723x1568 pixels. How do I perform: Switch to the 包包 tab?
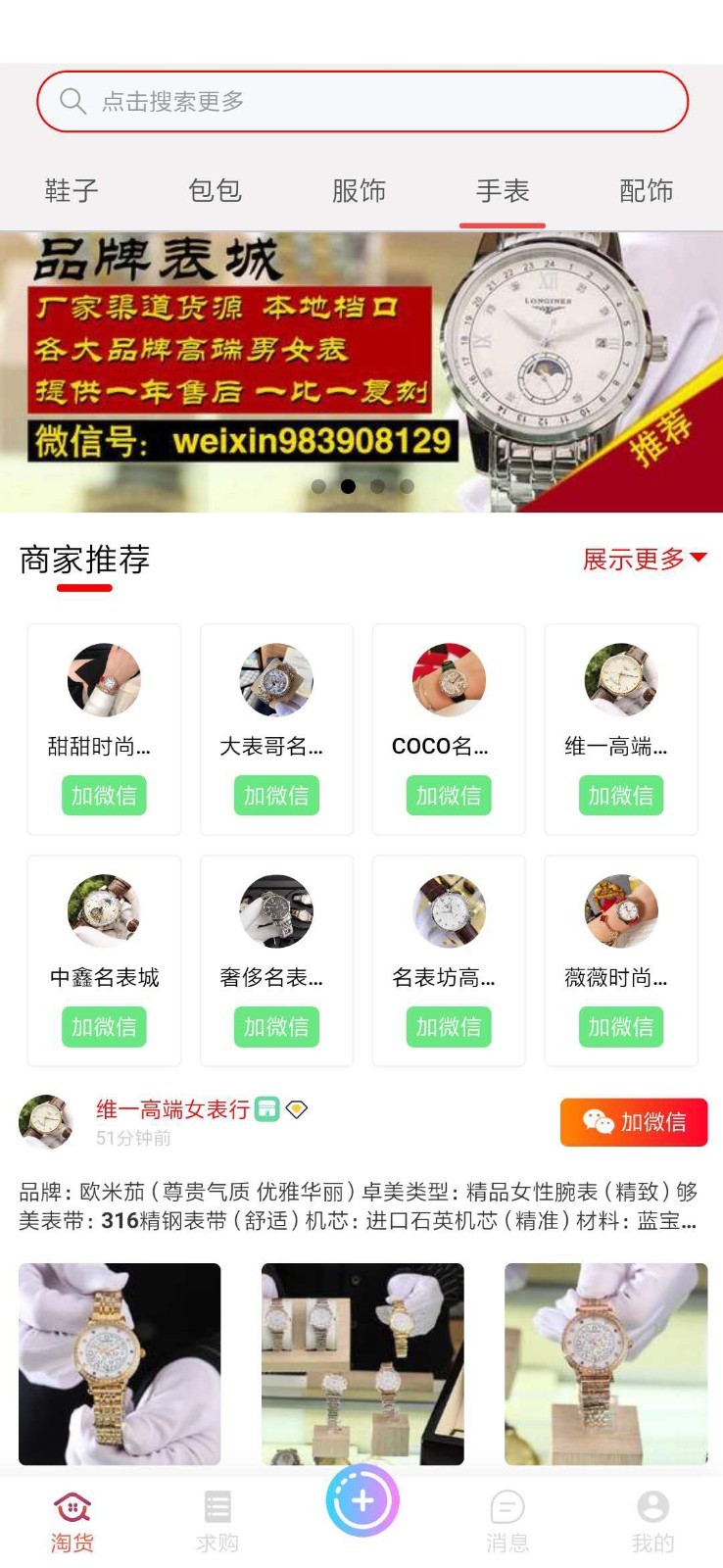pos(216,190)
